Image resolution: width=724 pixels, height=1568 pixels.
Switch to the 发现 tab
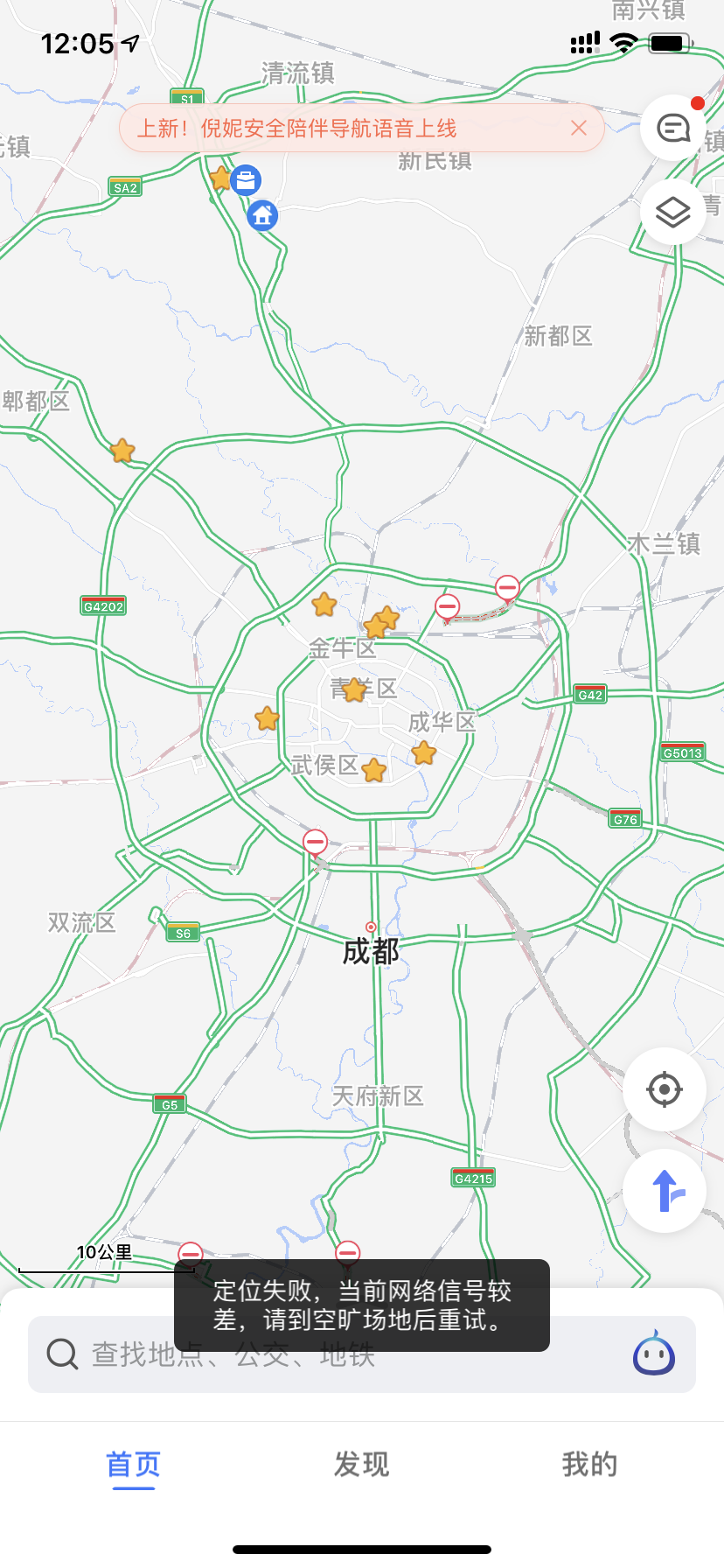click(361, 1464)
